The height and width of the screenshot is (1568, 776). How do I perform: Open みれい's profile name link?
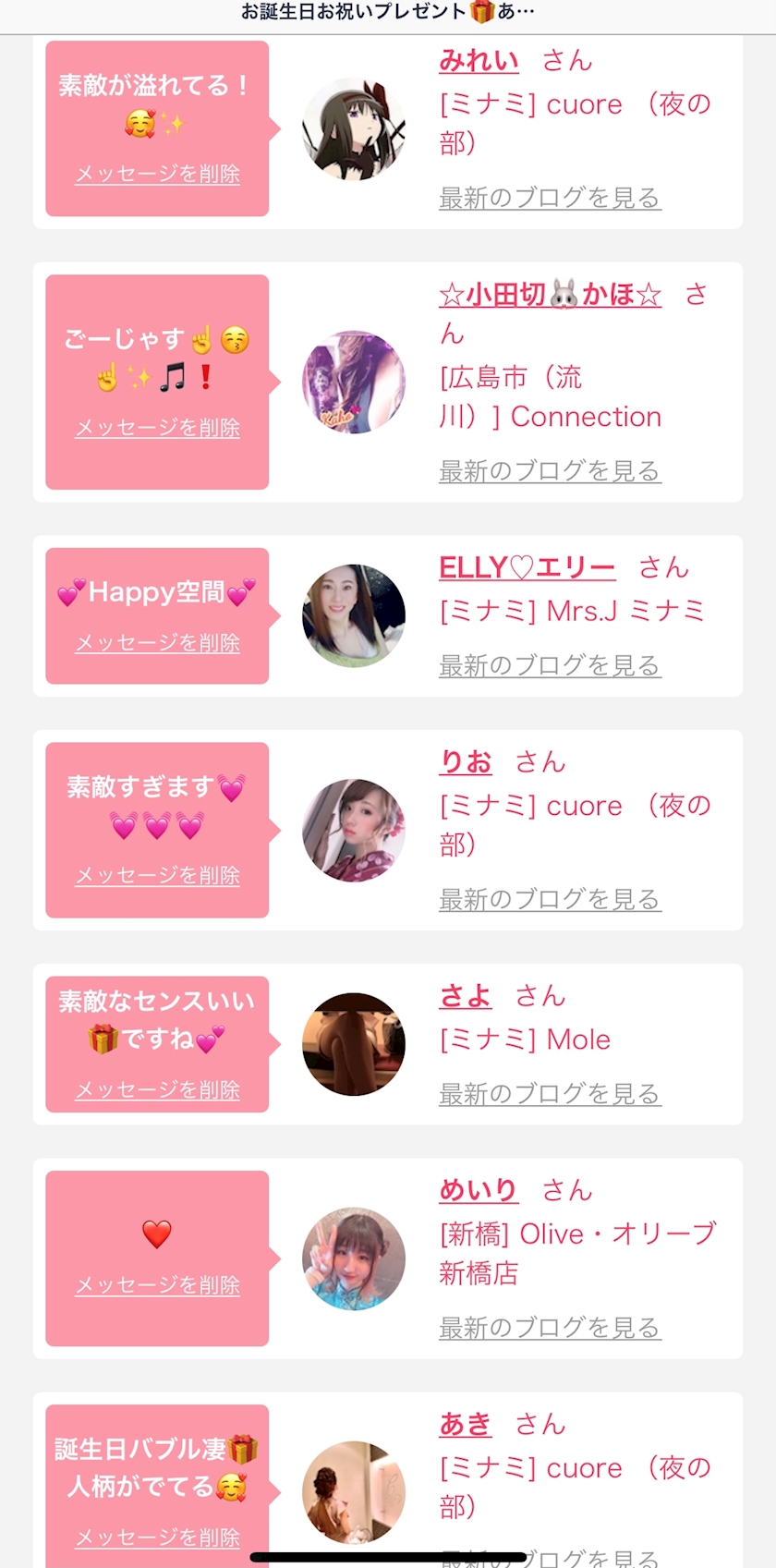(x=479, y=61)
